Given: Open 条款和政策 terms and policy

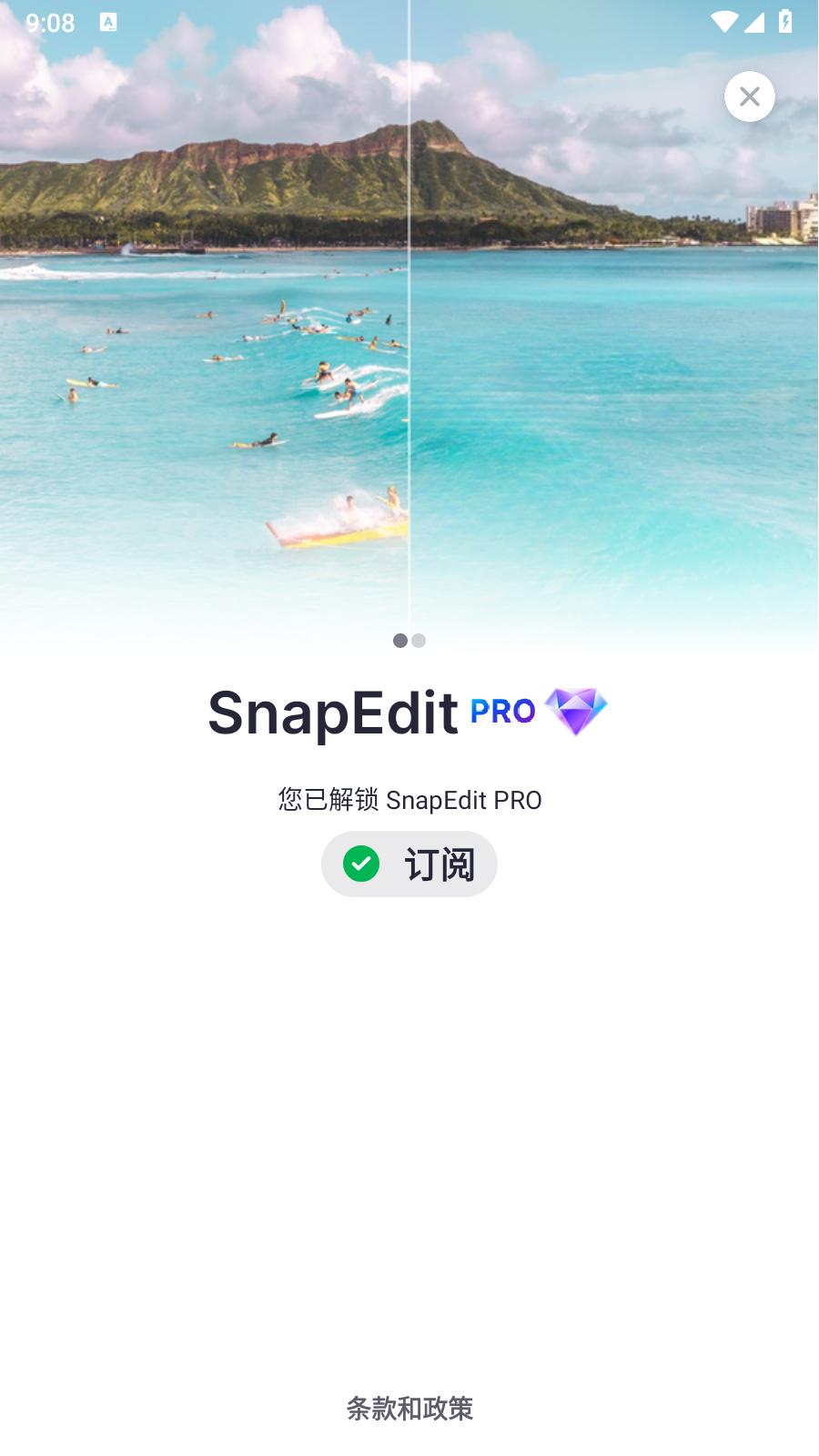Looking at the screenshot, I should pyautogui.click(x=409, y=1408).
